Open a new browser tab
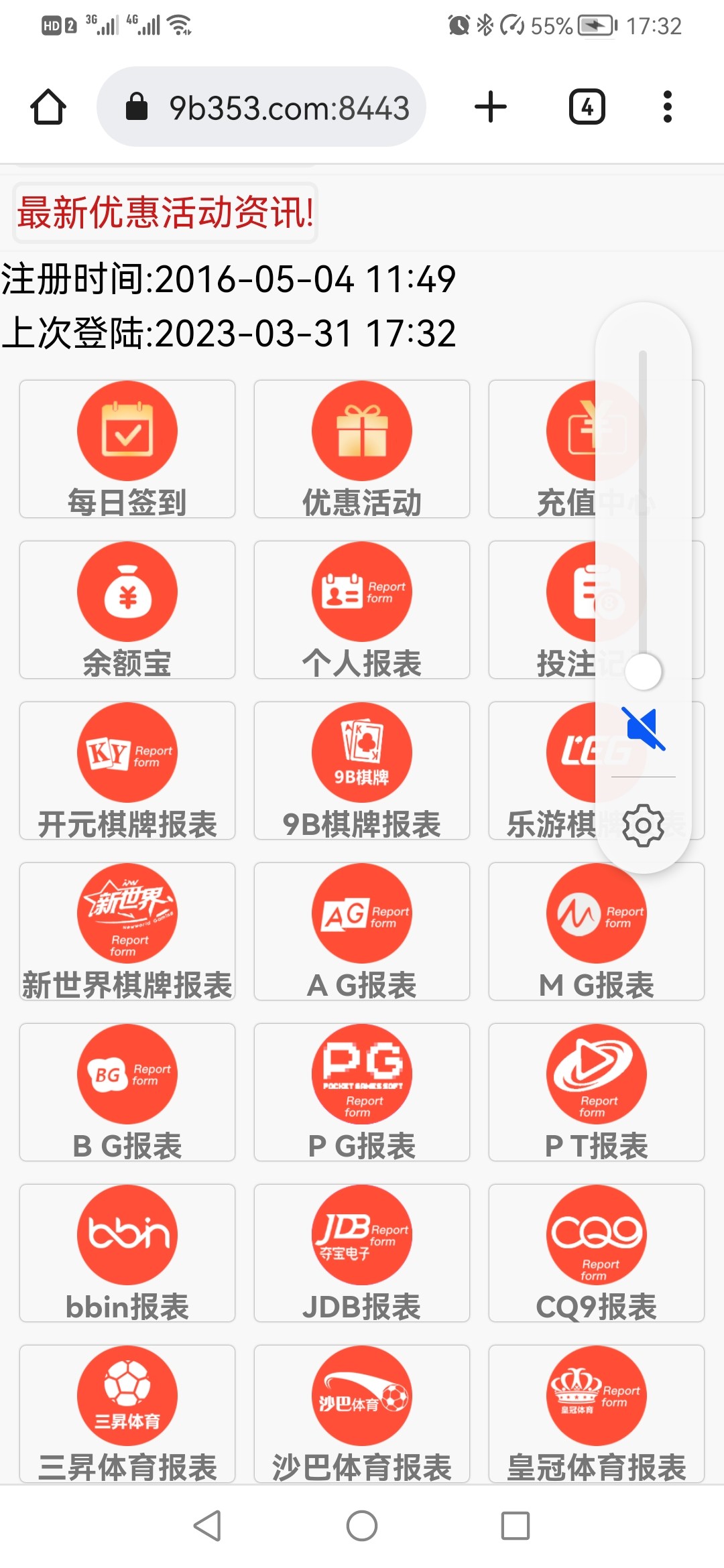This screenshot has width=724, height=1568. pos(490,107)
